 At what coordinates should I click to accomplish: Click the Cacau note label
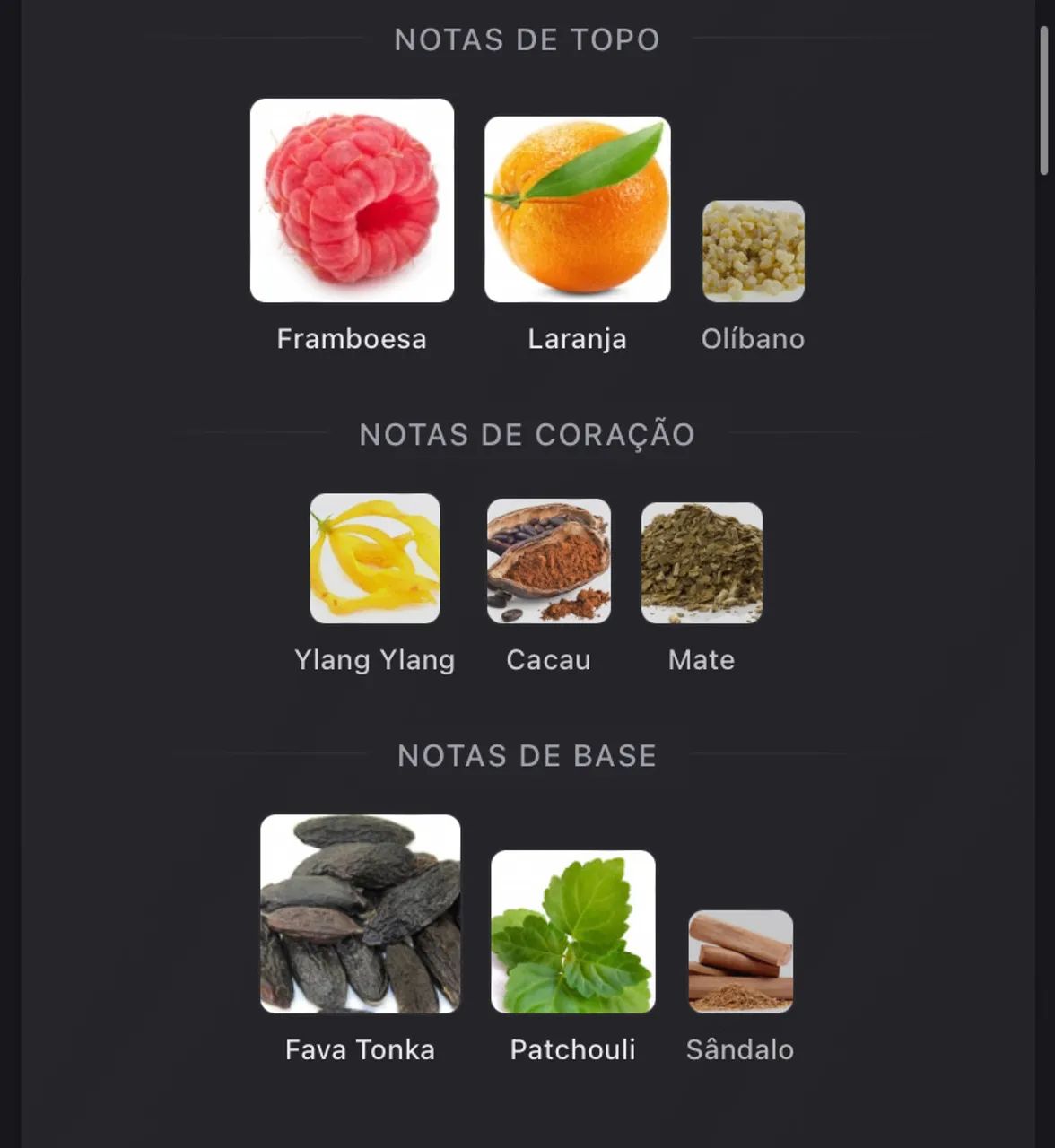(548, 660)
